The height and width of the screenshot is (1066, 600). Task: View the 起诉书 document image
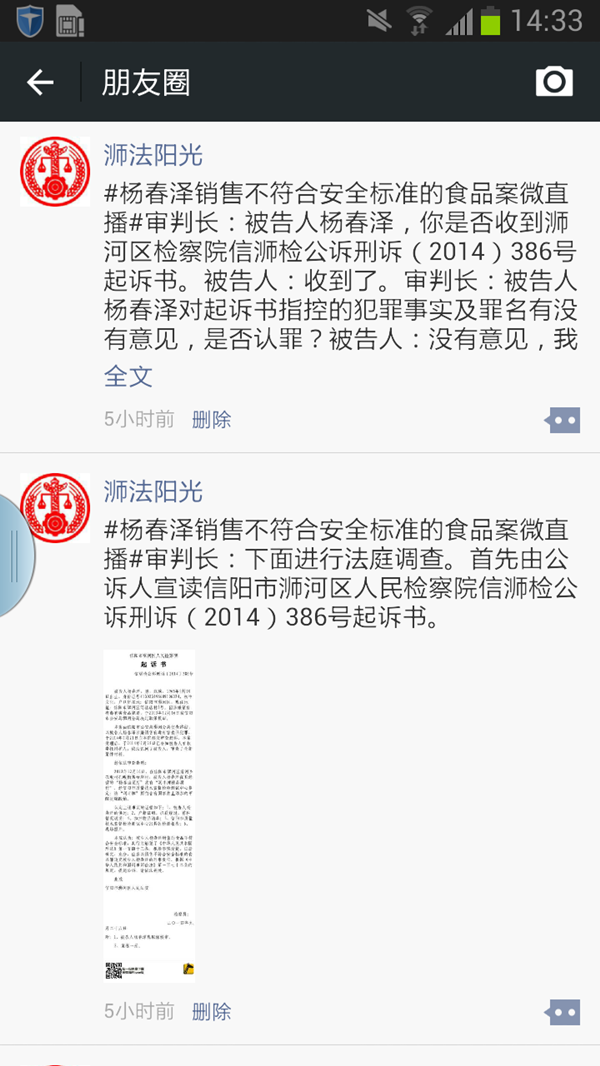(149, 815)
